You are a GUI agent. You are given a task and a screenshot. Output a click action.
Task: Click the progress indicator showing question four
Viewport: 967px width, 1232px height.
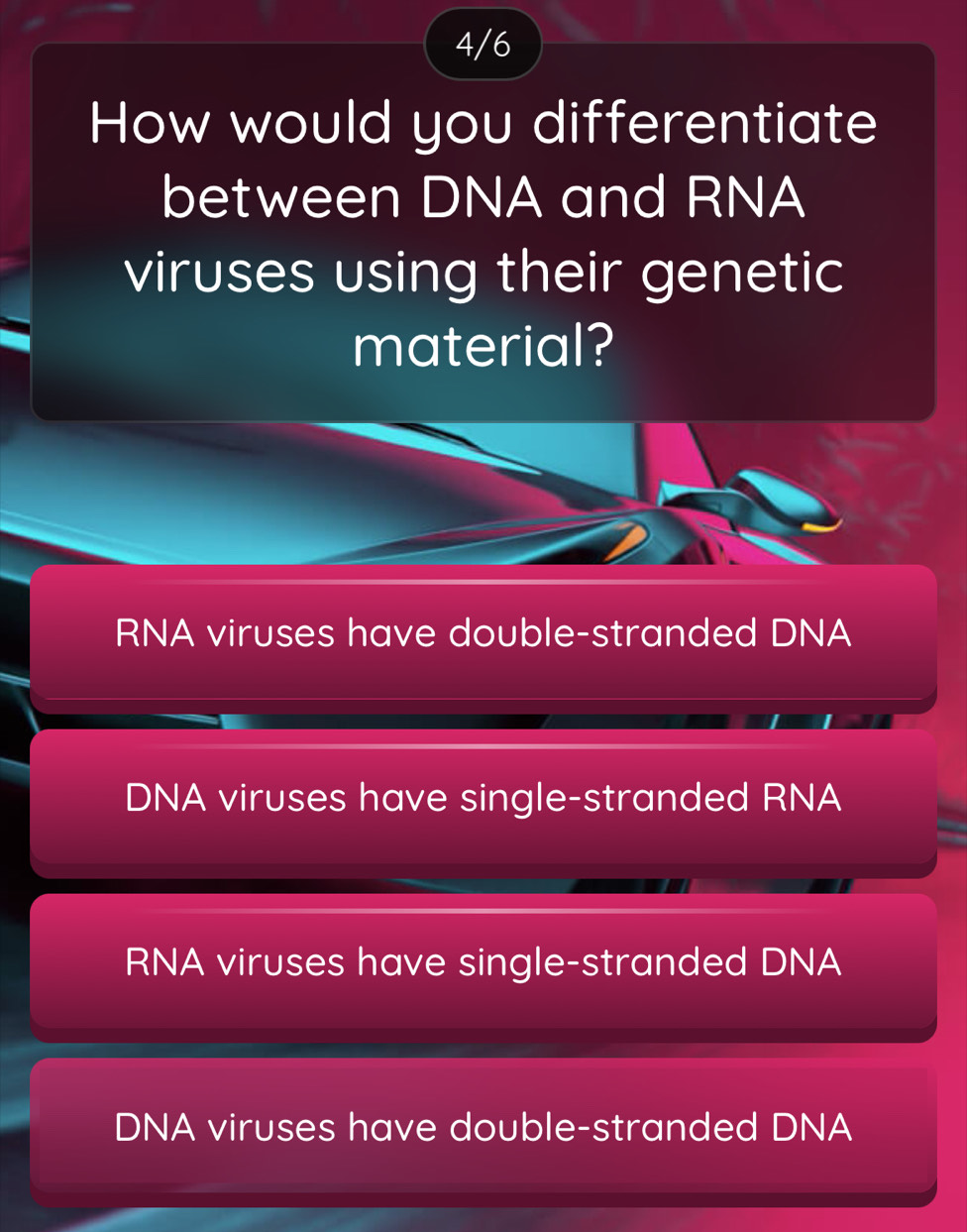pyautogui.click(x=483, y=43)
